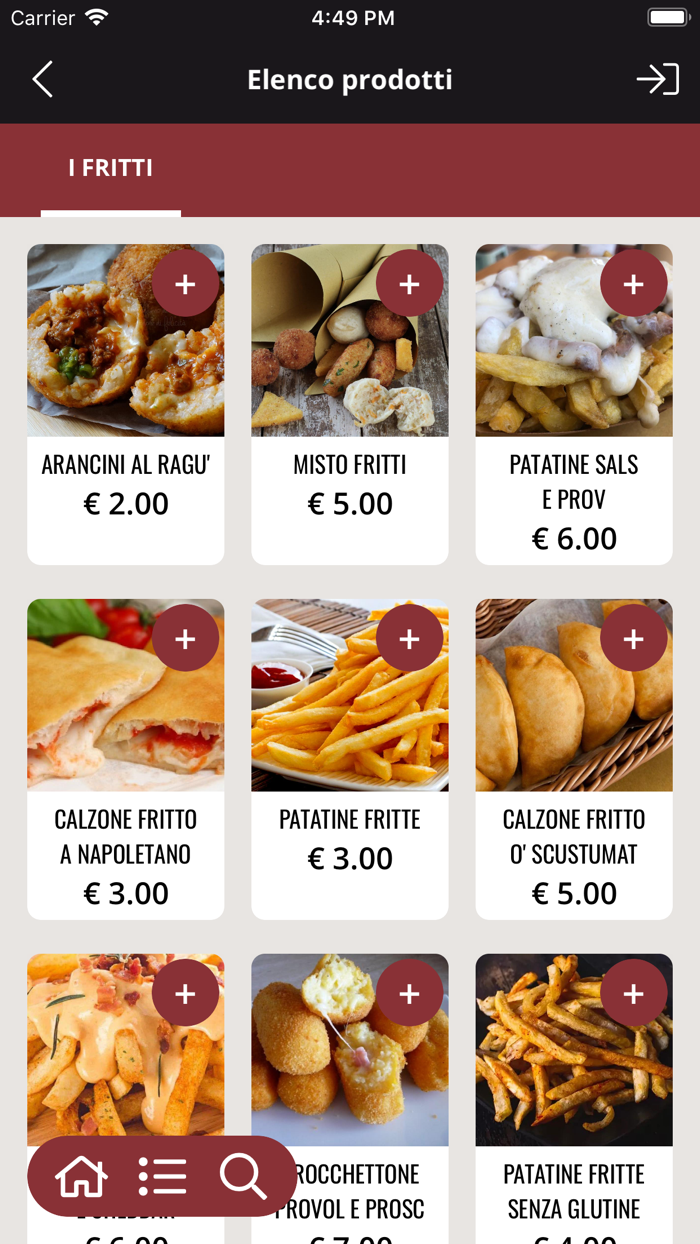The width and height of the screenshot is (700, 1244).
Task: Go back using the header arrow
Action: tap(42, 79)
